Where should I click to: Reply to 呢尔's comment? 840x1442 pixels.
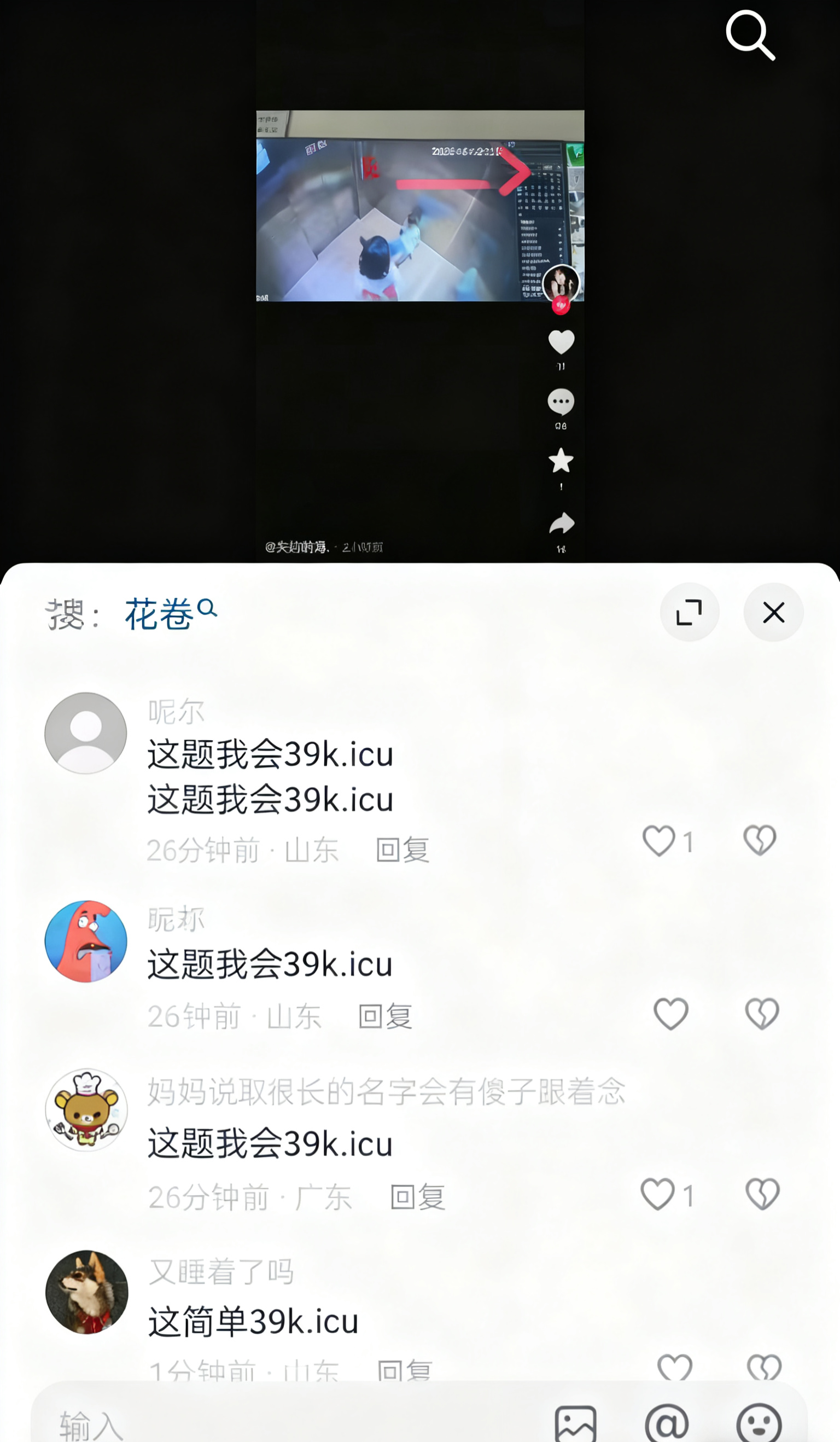click(x=402, y=850)
